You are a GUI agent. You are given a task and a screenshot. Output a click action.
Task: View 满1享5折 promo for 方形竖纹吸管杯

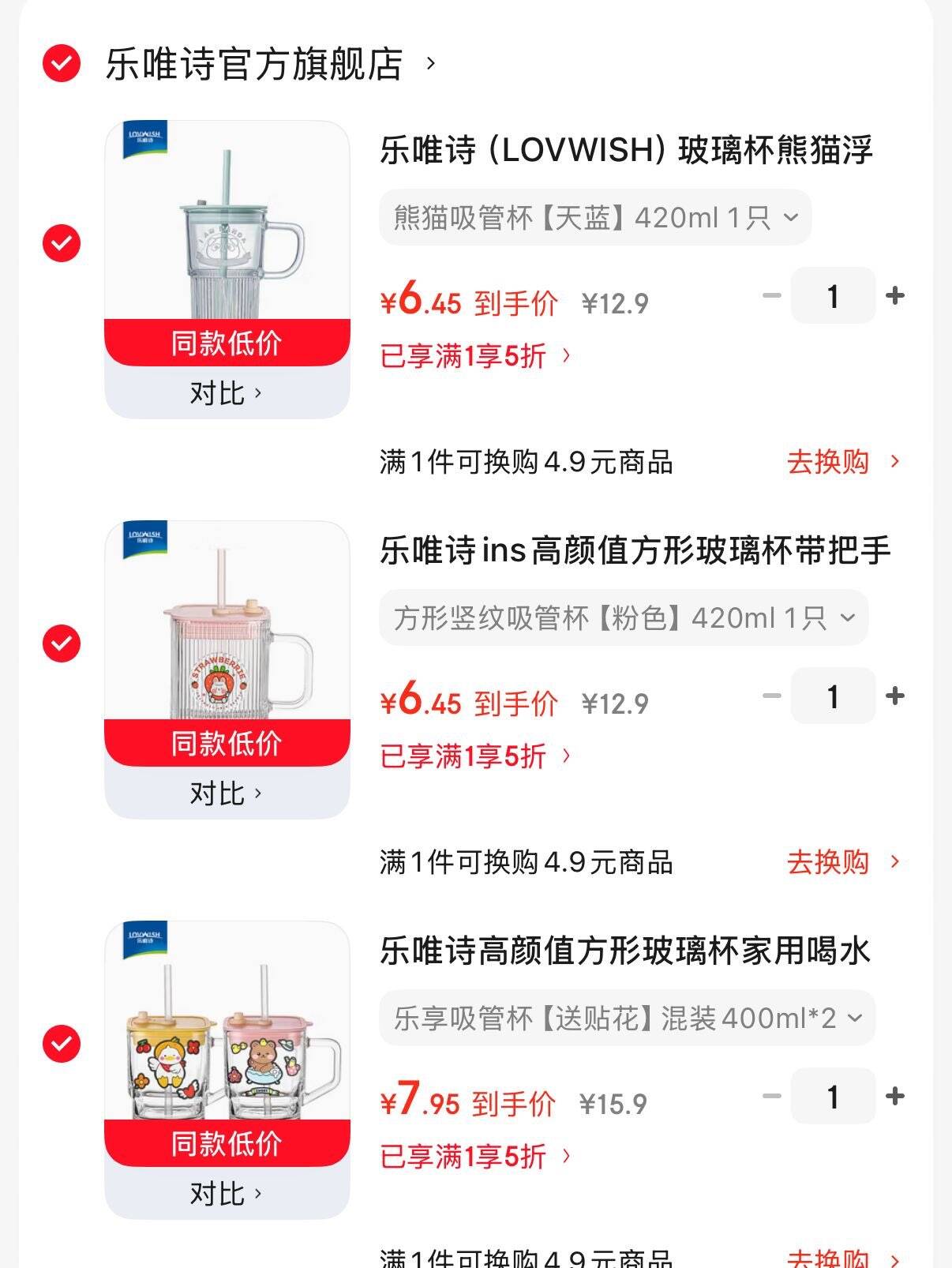coord(475,756)
